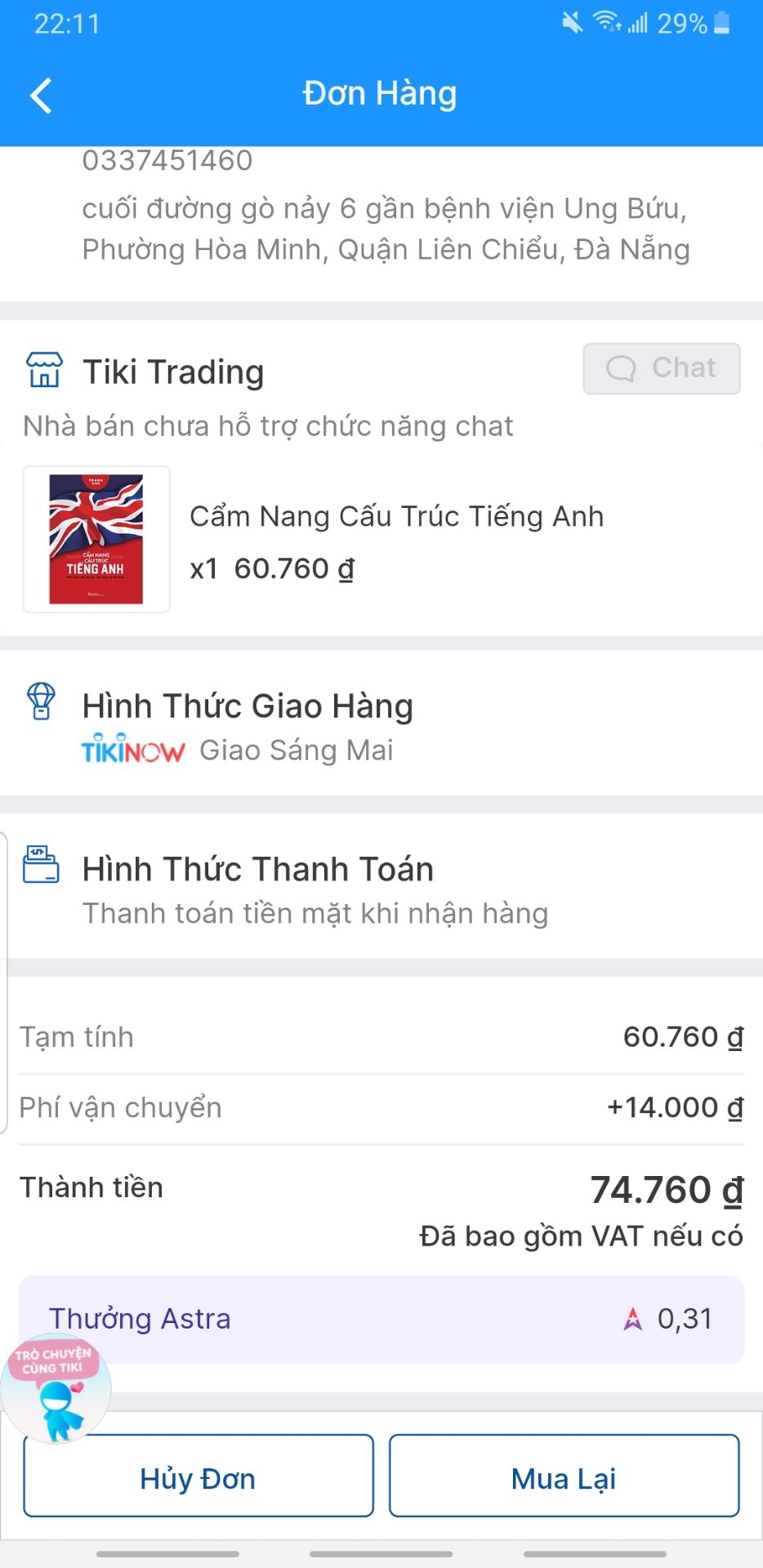Open the Tiki Trading seller store
The height and width of the screenshot is (1568, 763).
[172, 372]
